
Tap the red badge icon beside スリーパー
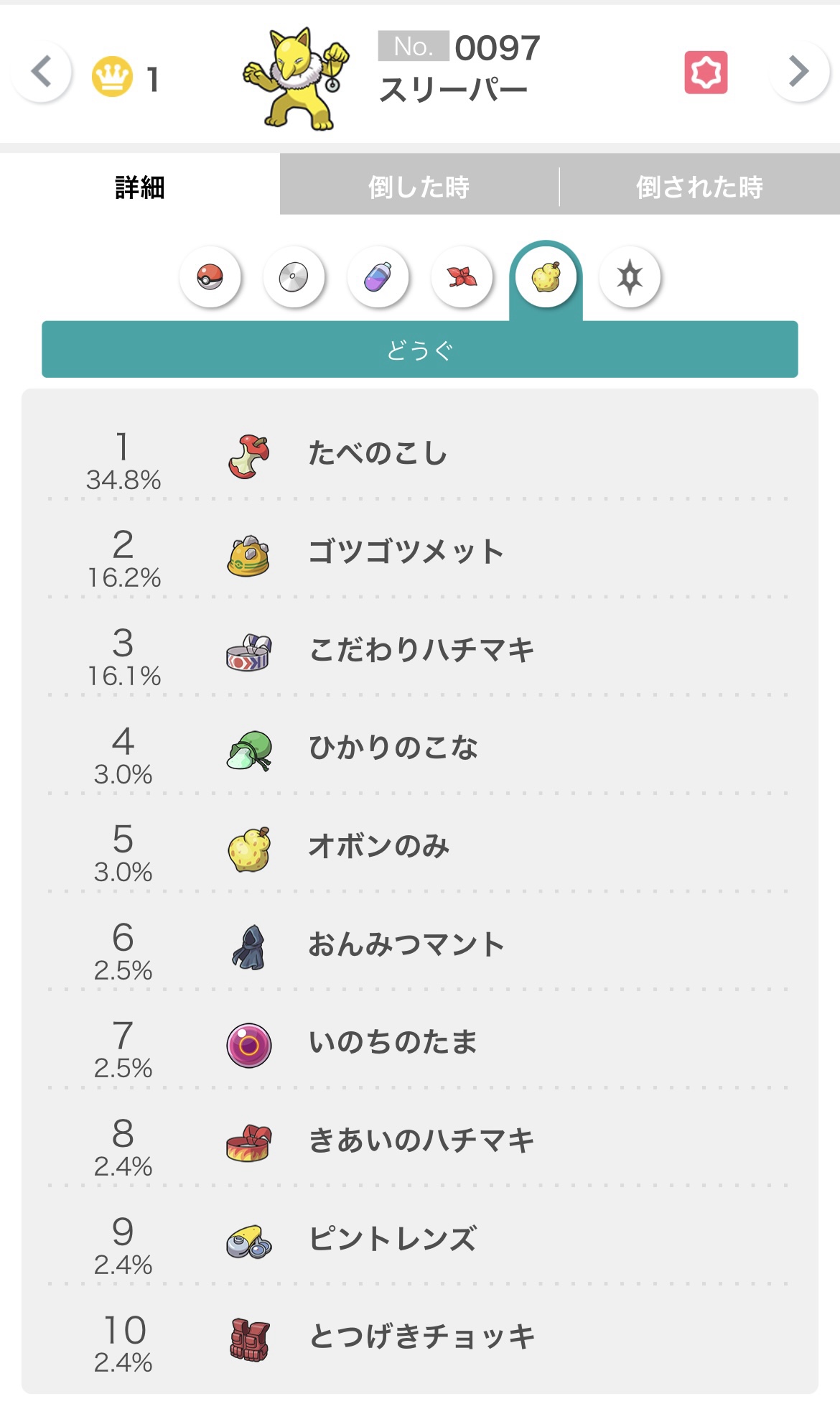pos(706,73)
